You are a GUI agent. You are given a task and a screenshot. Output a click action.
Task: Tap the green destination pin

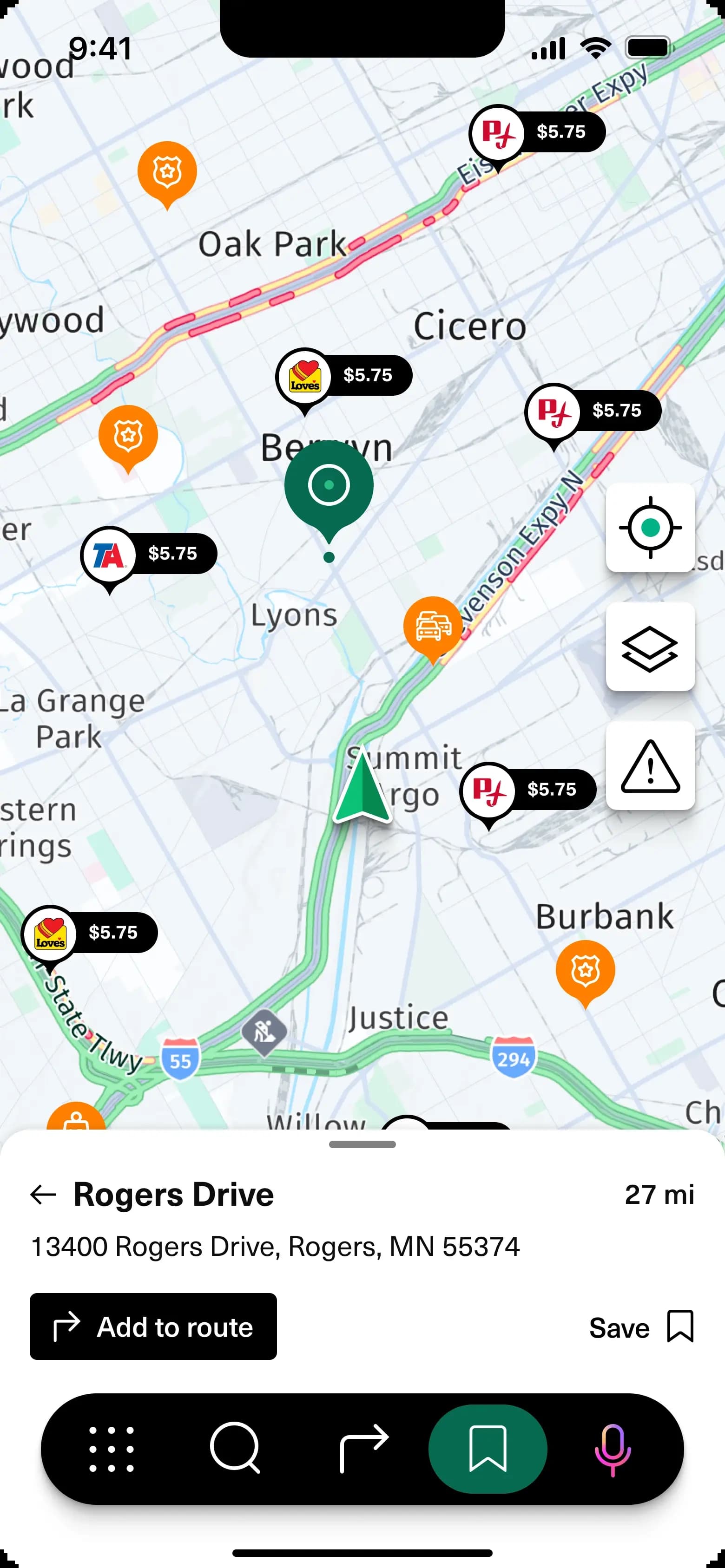coord(329,486)
